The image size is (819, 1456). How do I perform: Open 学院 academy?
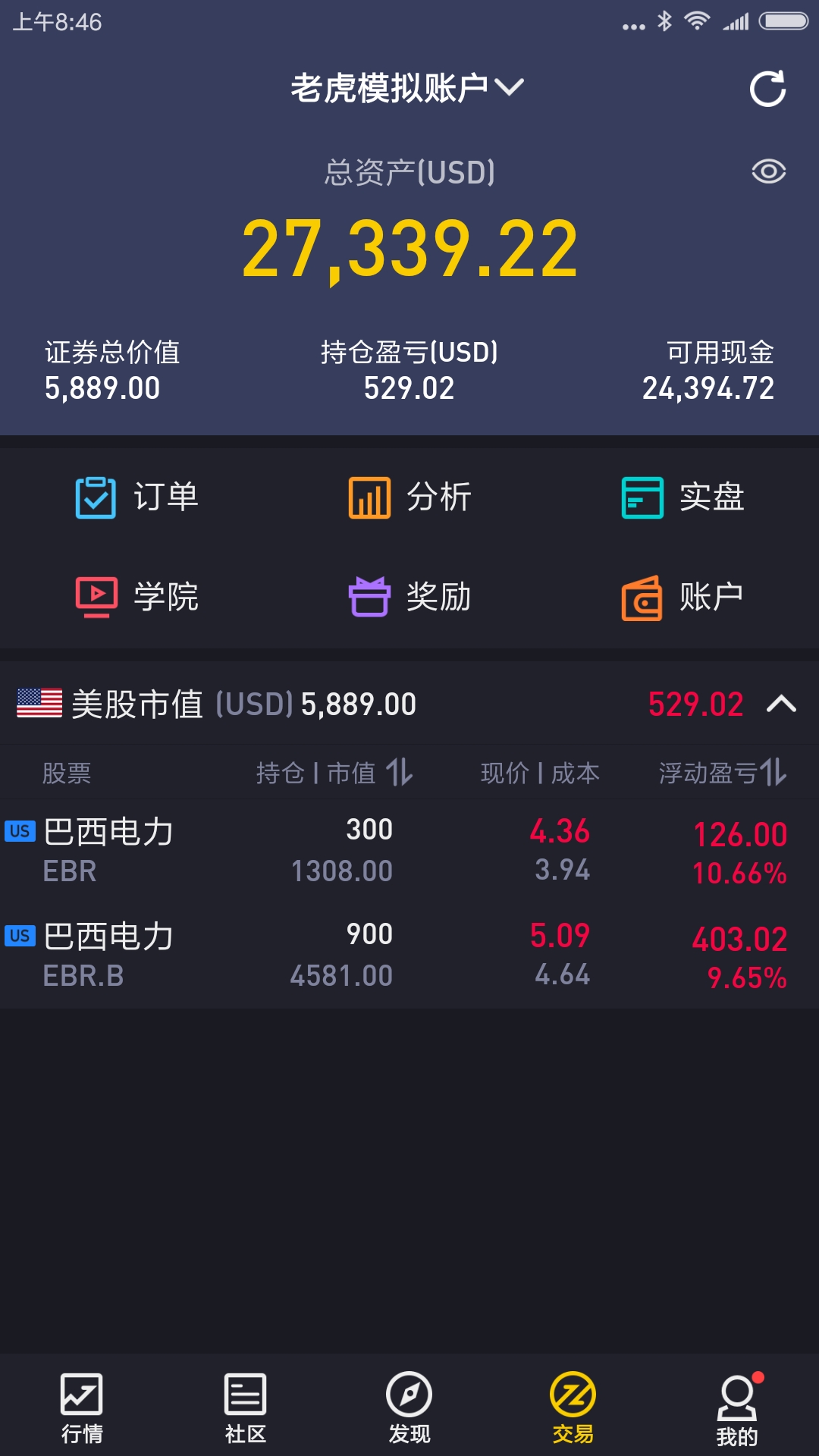coord(136,598)
